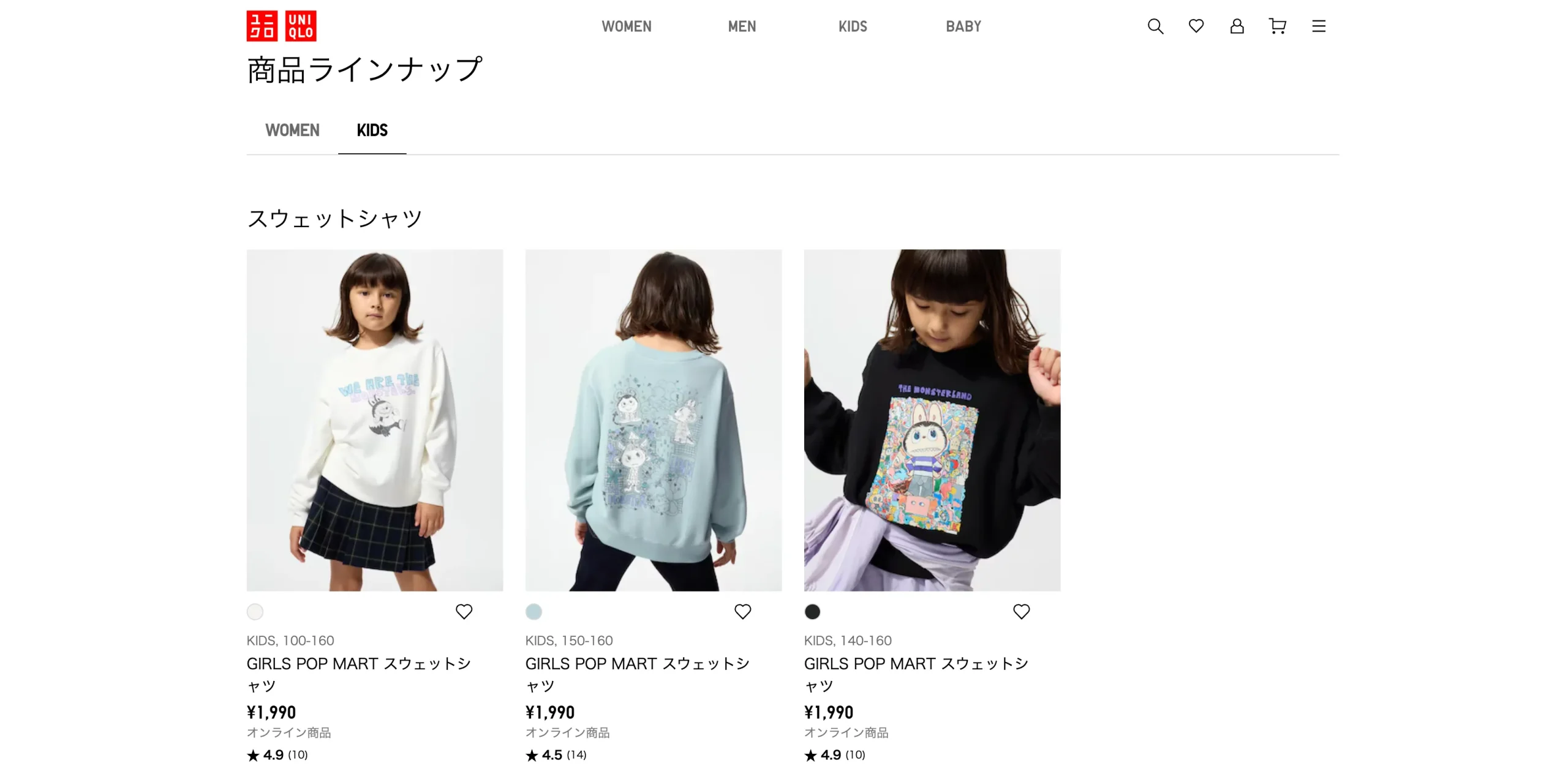Select BABY in the top navigation
The image size is (1568, 779).
(963, 26)
